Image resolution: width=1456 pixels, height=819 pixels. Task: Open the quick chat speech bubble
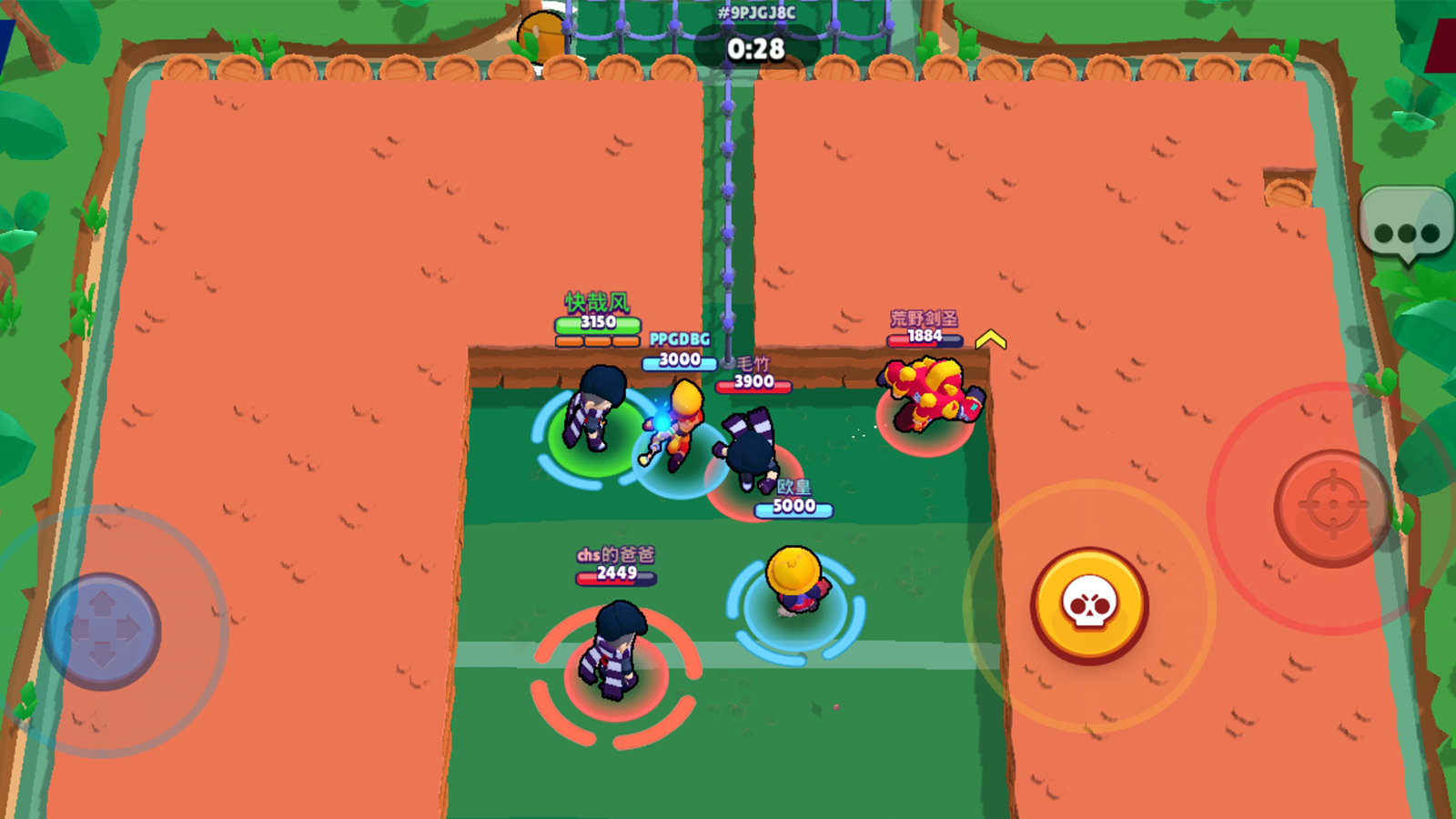[1406, 225]
